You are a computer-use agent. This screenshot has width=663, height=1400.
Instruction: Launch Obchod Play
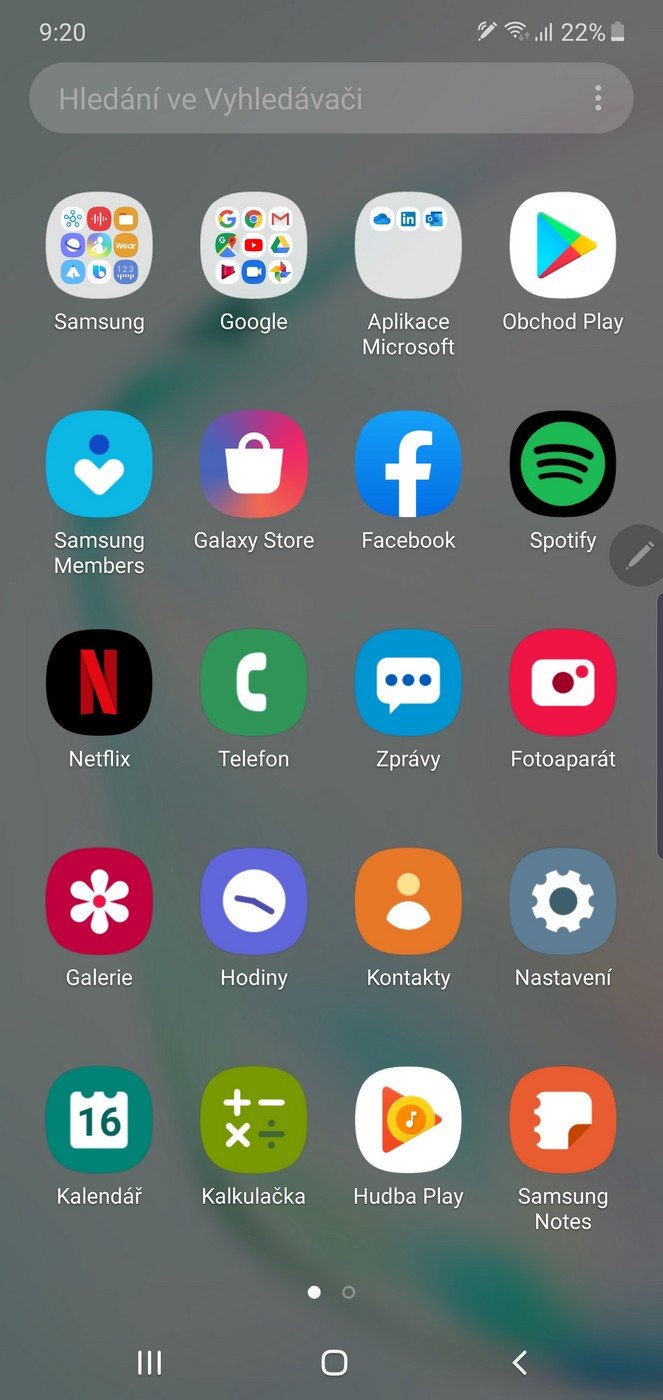(x=563, y=245)
